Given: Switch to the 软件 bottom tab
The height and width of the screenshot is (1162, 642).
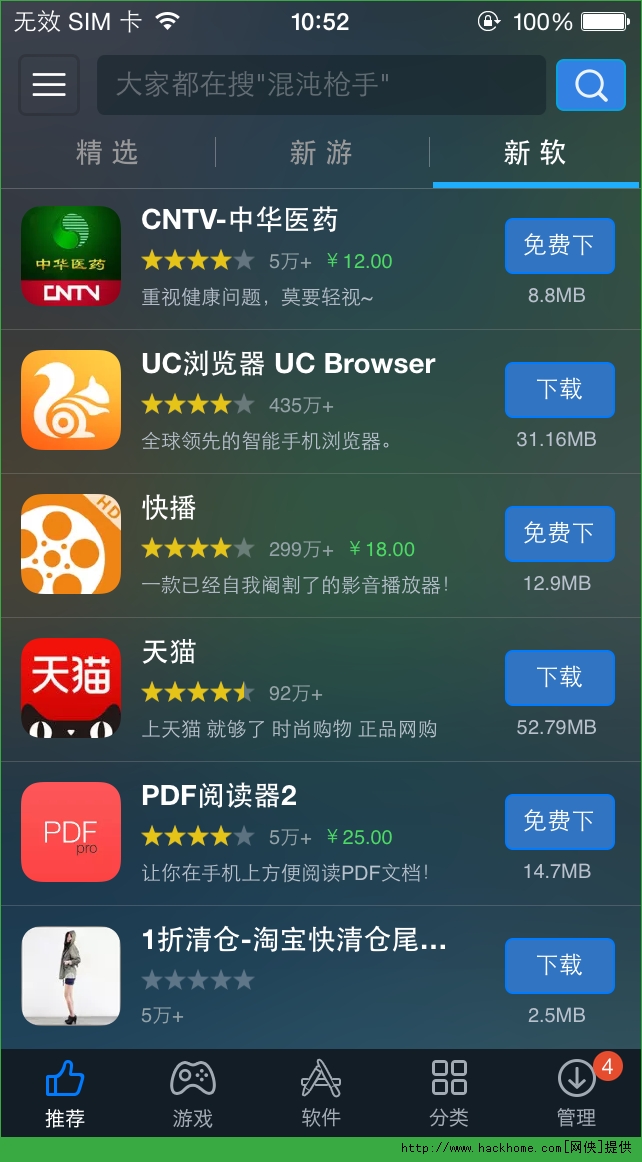Looking at the screenshot, I should point(321,1095).
